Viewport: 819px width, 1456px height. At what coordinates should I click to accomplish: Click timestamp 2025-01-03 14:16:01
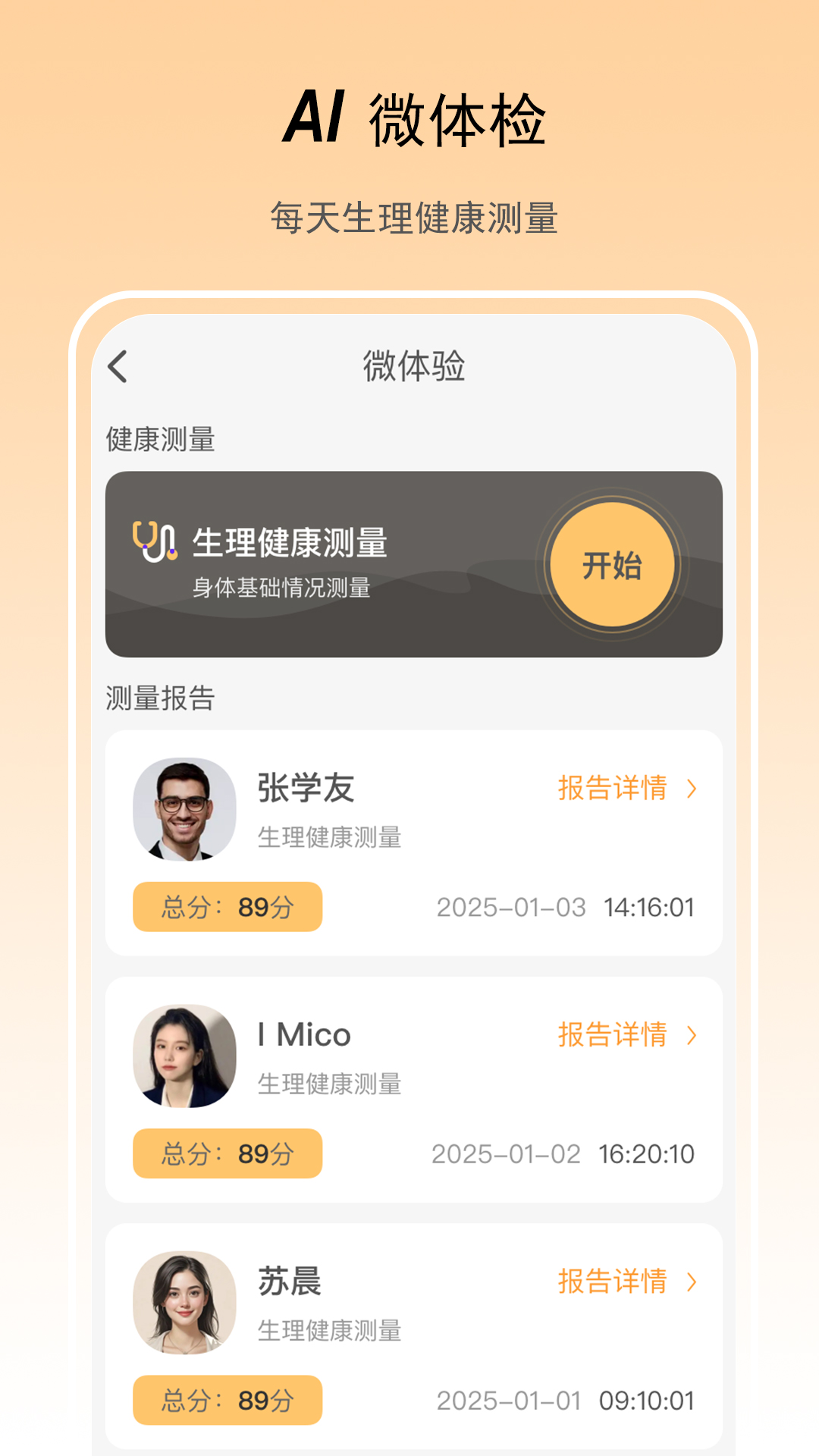pos(569,906)
